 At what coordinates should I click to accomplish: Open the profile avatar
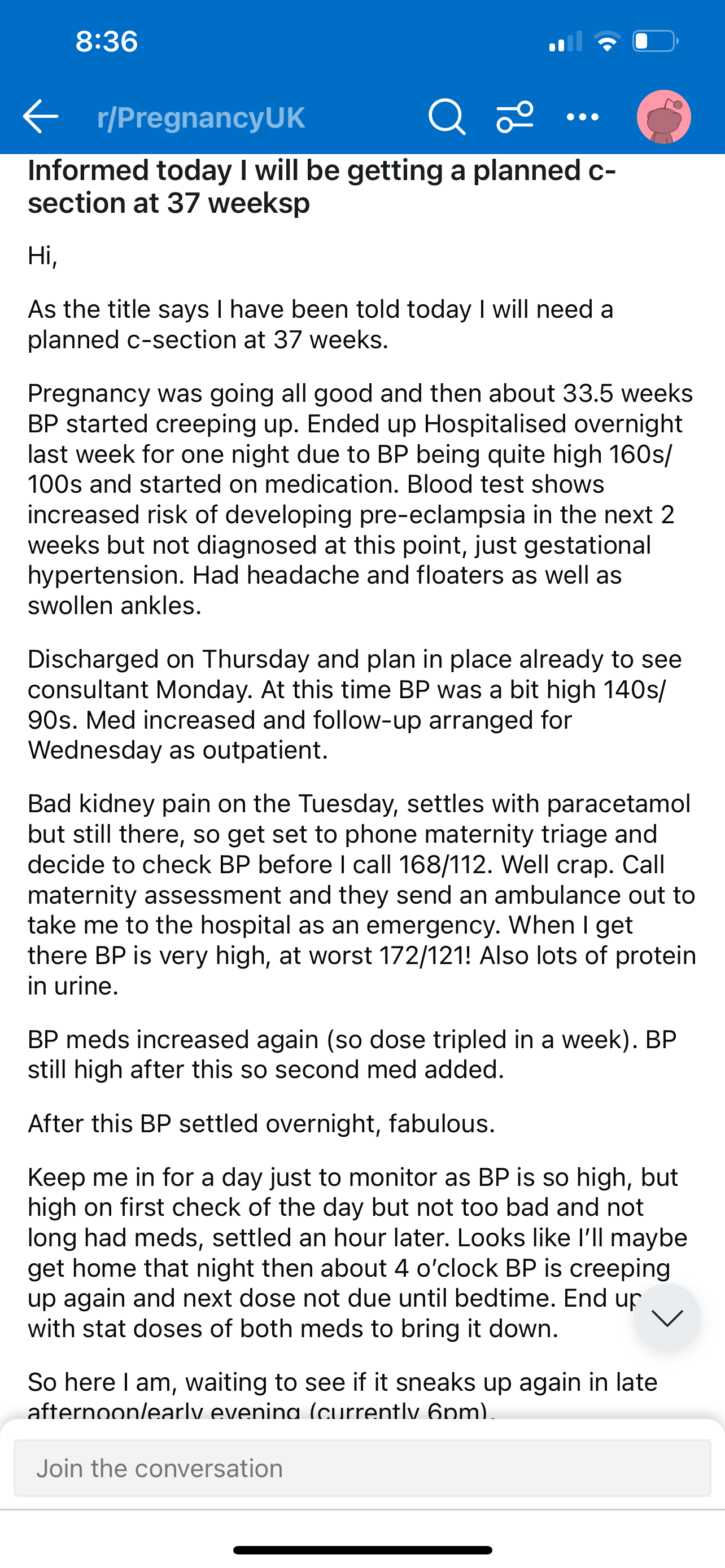click(x=663, y=117)
